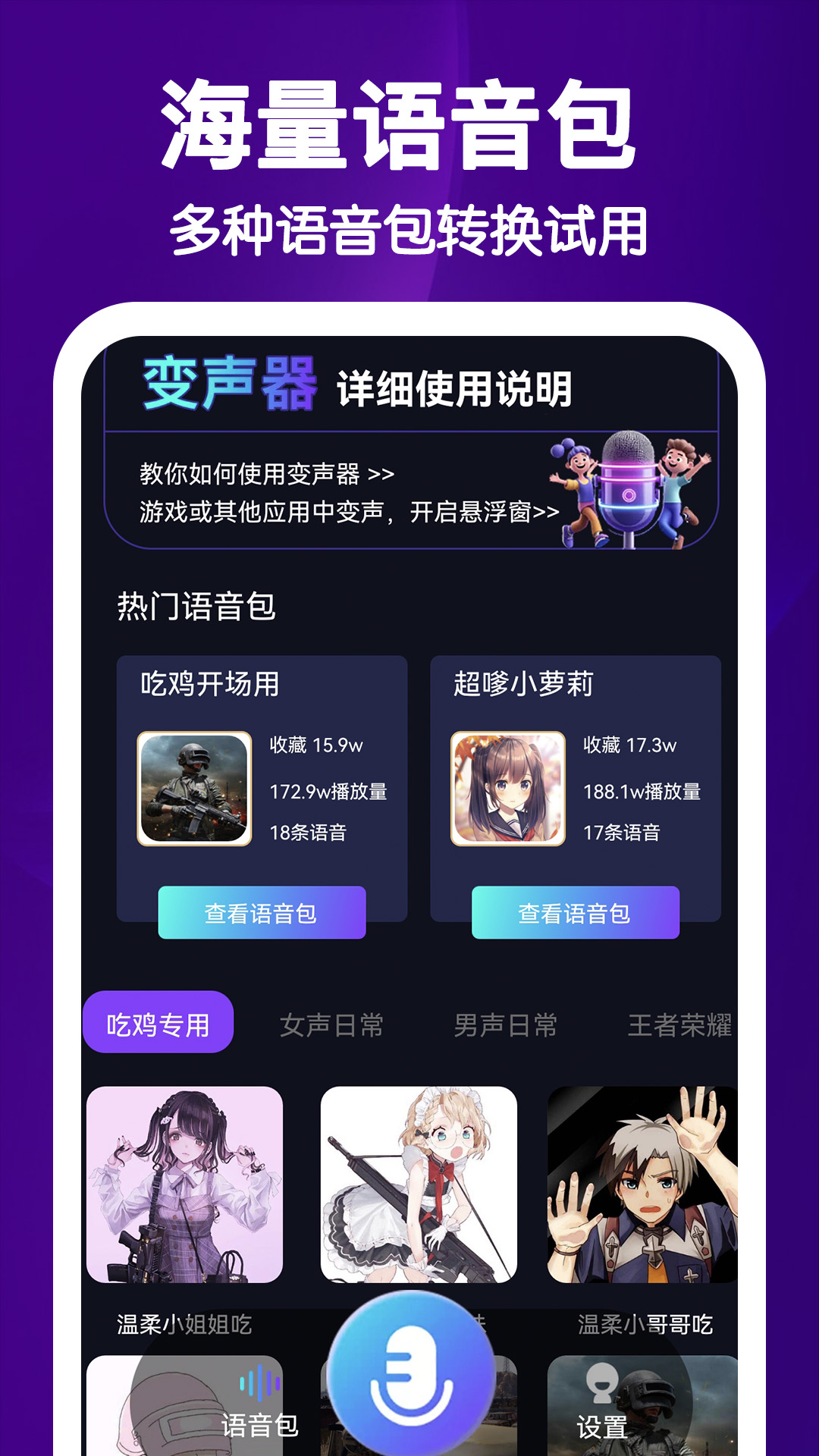Click the glowing microphone illustration in banner

(x=629, y=493)
